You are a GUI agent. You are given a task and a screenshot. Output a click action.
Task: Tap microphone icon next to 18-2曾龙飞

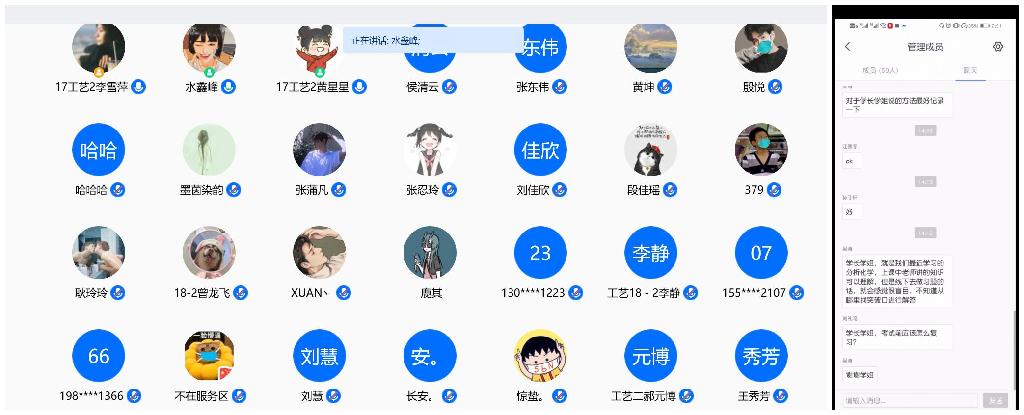[240, 293]
